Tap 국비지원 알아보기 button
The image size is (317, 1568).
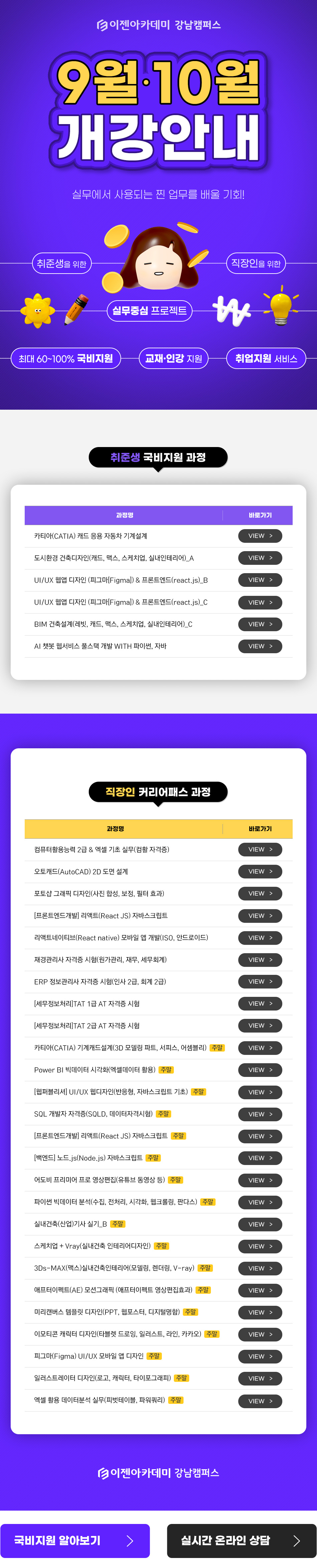[75, 1541]
